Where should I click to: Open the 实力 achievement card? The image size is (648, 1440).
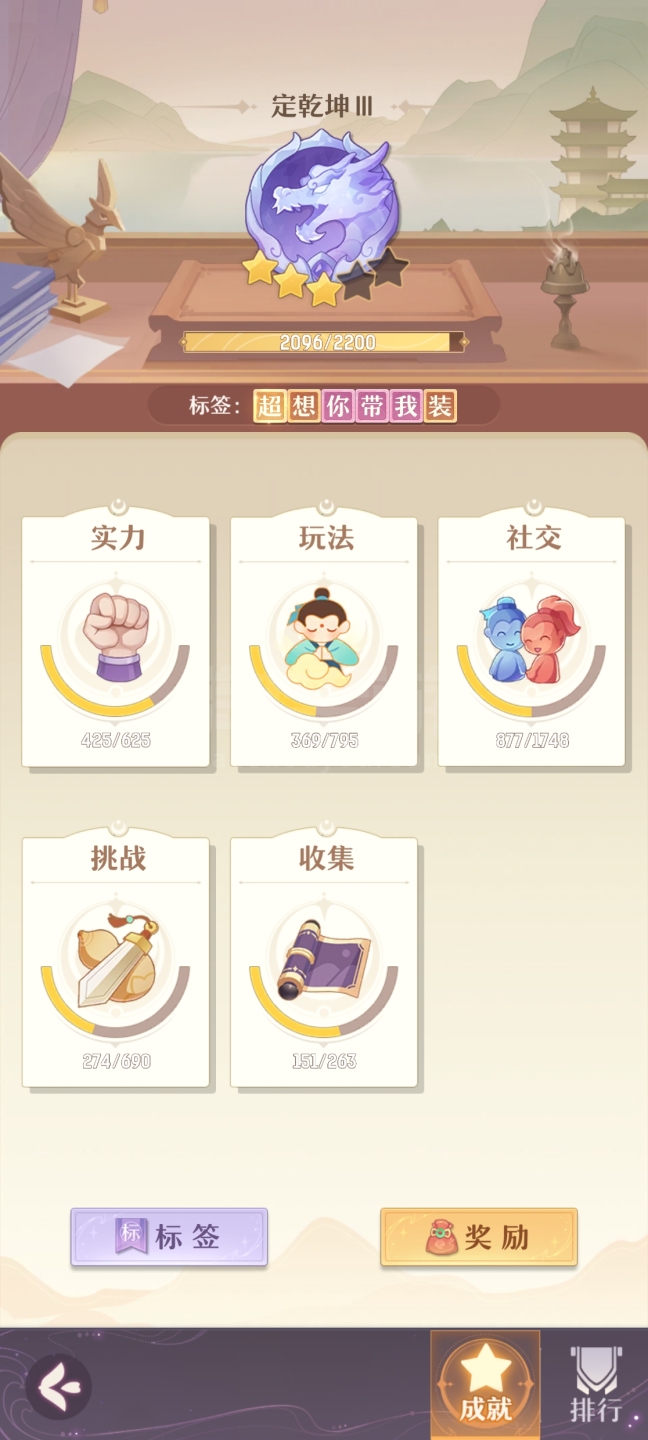116,641
